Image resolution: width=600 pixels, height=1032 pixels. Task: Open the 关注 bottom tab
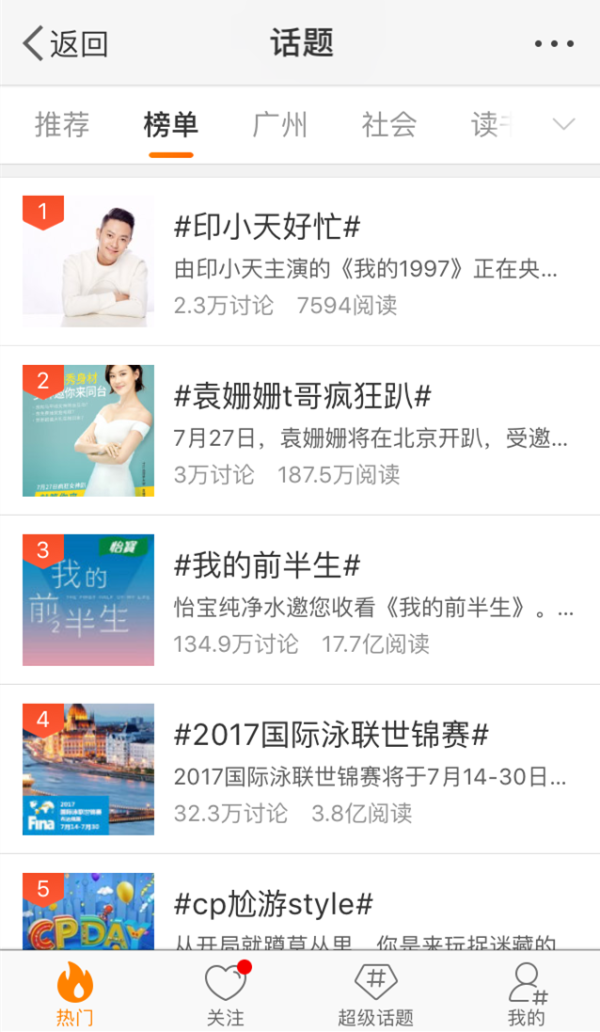(225, 992)
